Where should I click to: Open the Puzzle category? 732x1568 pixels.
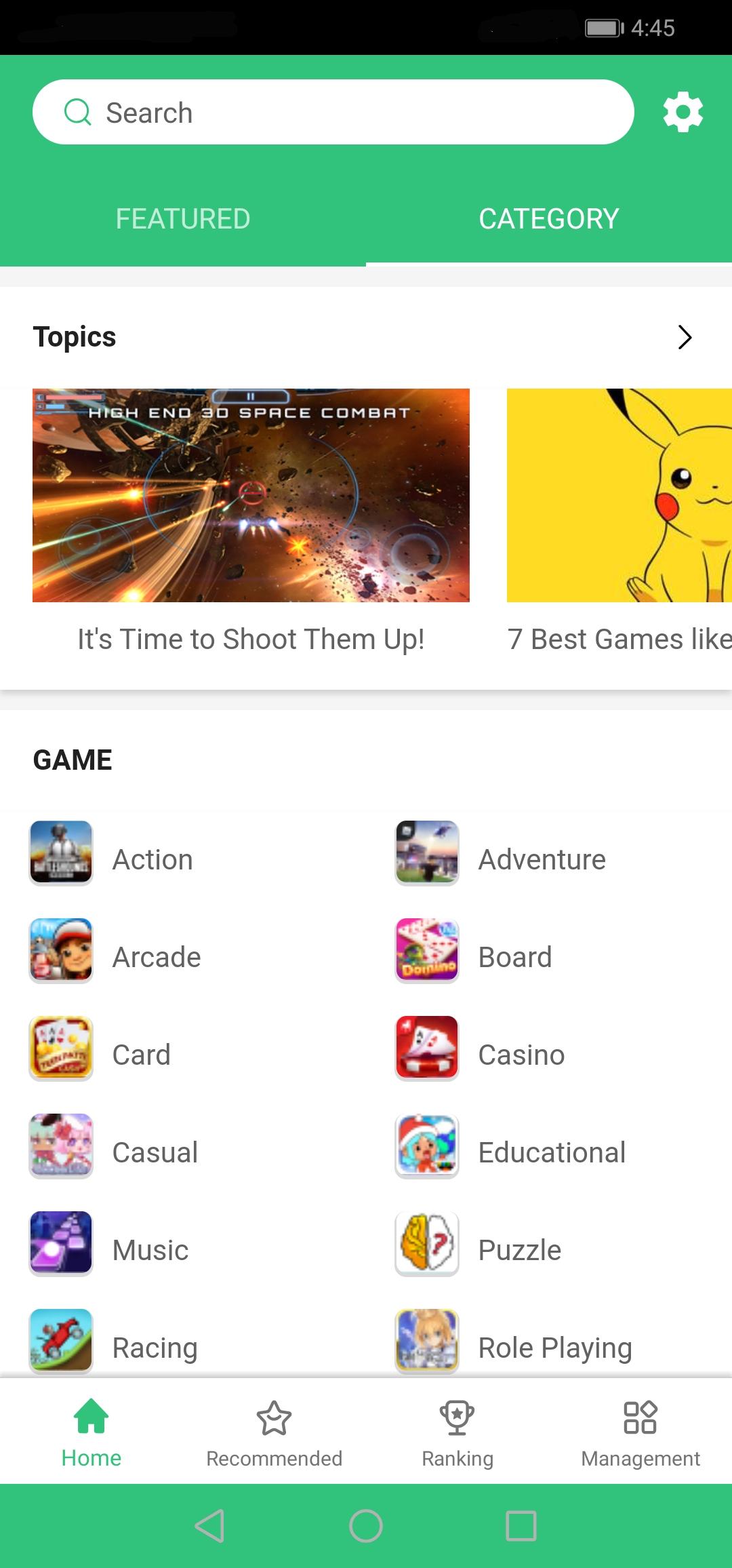519,1250
